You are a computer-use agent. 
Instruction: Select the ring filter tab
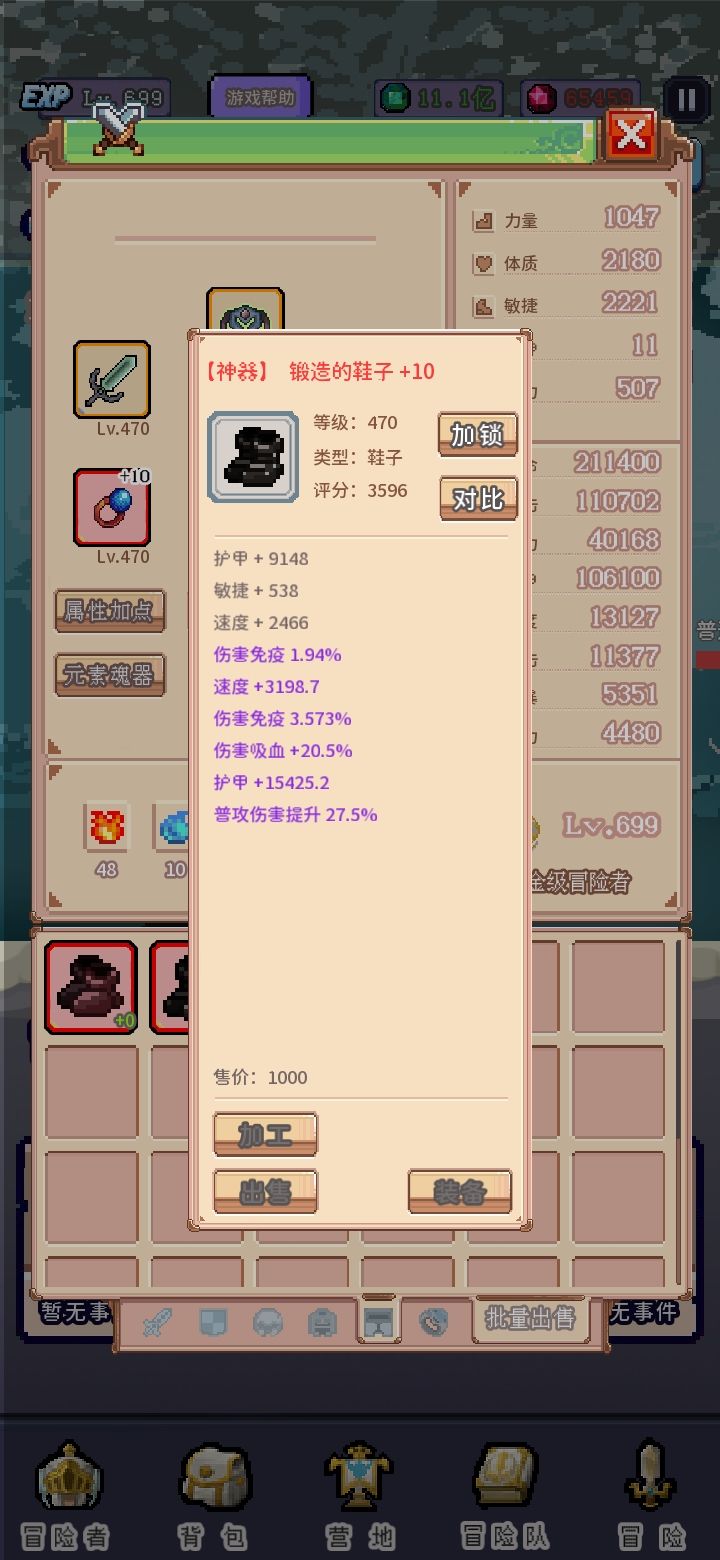433,1322
